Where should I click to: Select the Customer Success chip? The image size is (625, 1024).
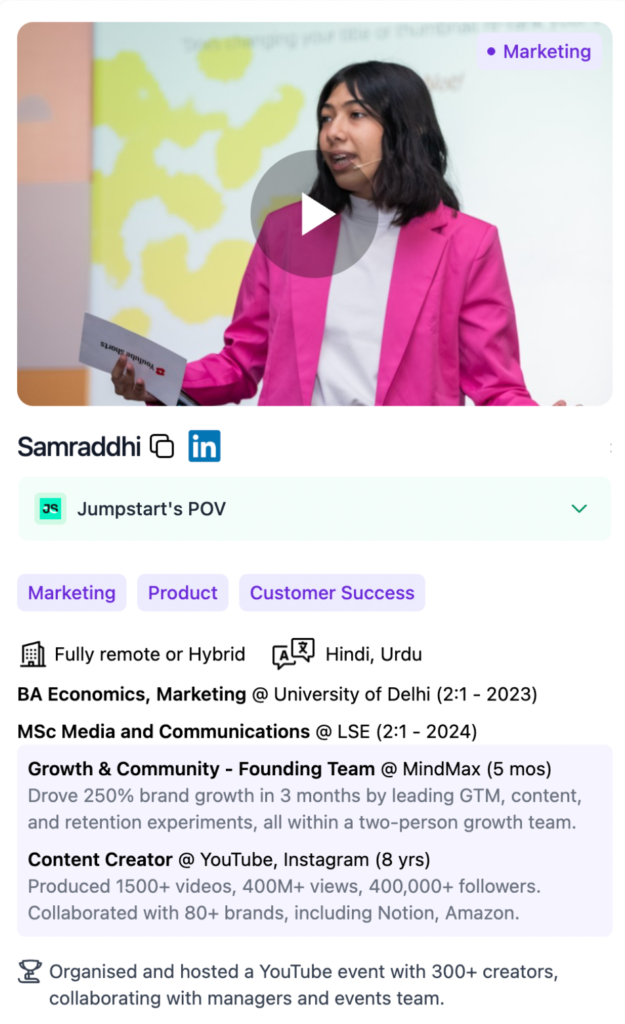tap(332, 593)
